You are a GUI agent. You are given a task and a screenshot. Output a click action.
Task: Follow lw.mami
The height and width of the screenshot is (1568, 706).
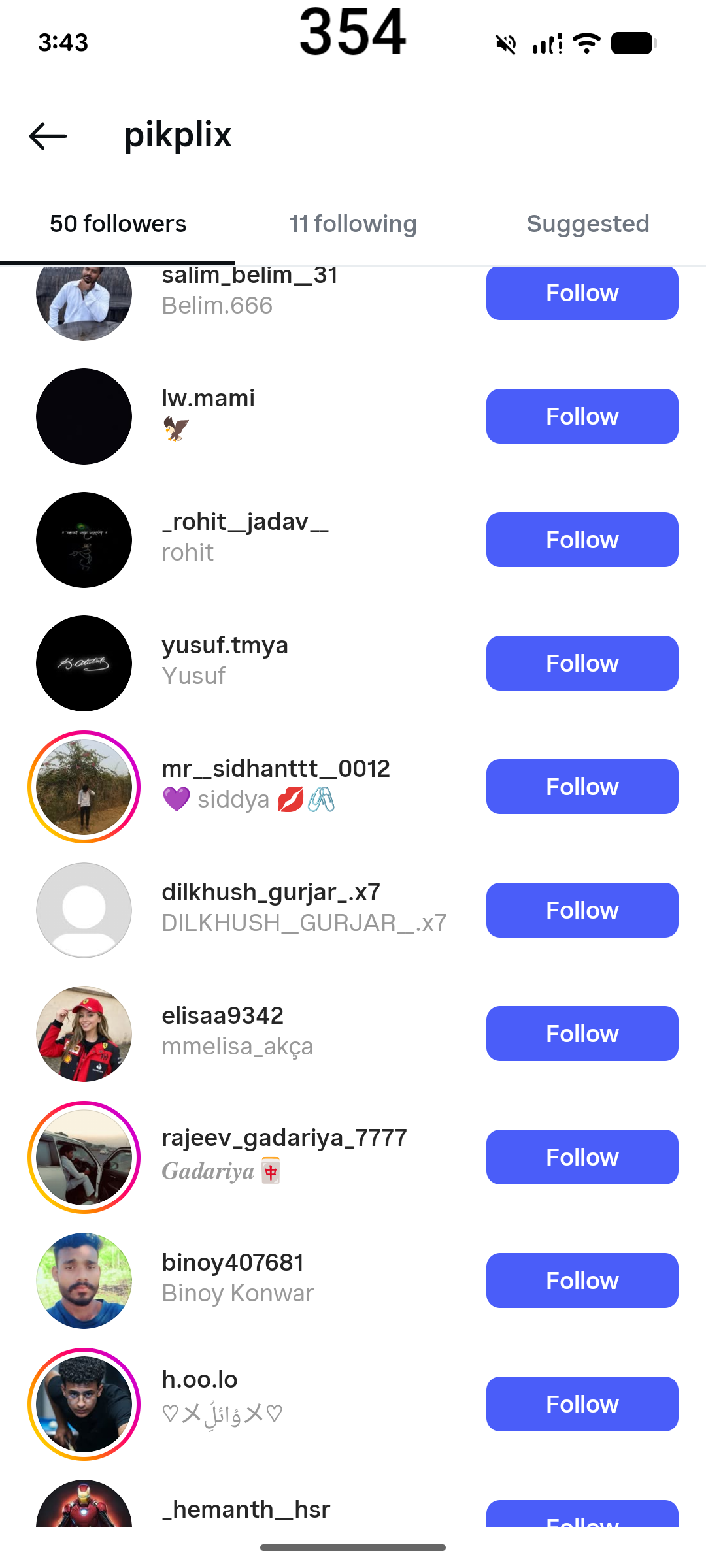(582, 416)
